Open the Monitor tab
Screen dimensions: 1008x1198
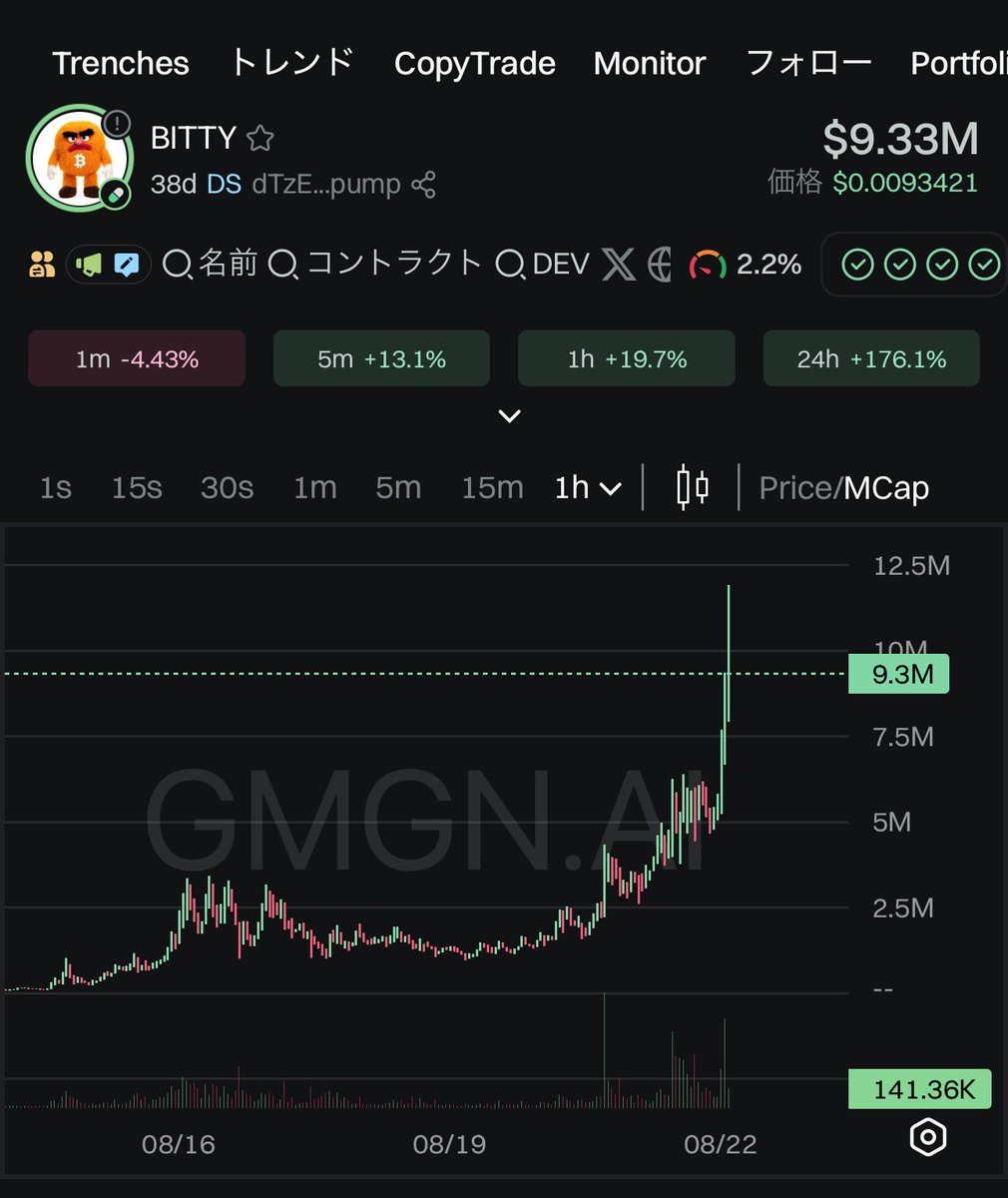click(650, 63)
